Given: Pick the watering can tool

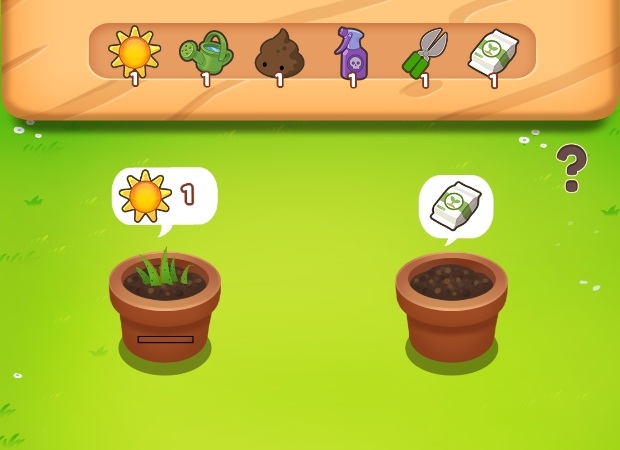Looking at the screenshot, I should click(x=205, y=54).
